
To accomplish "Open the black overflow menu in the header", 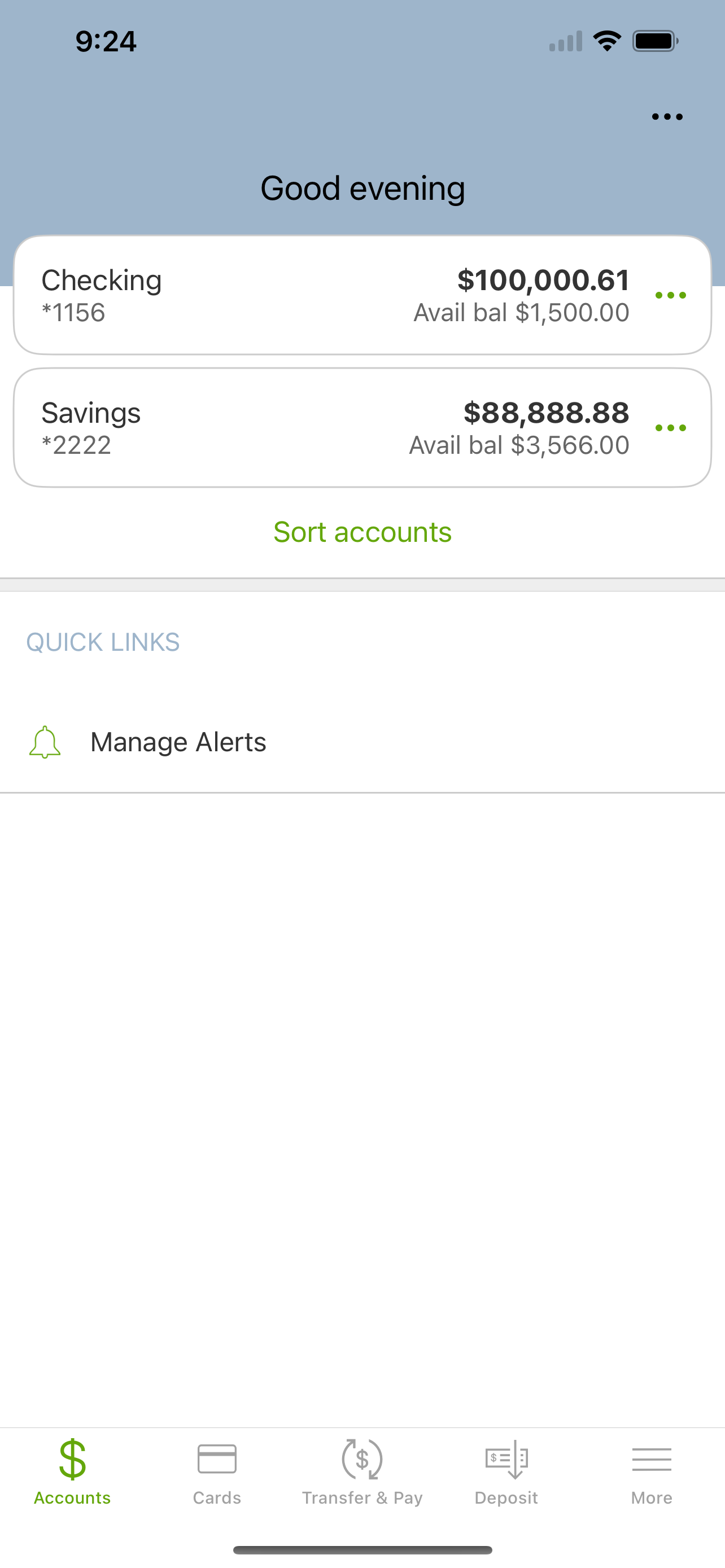I will click(x=667, y=117).
